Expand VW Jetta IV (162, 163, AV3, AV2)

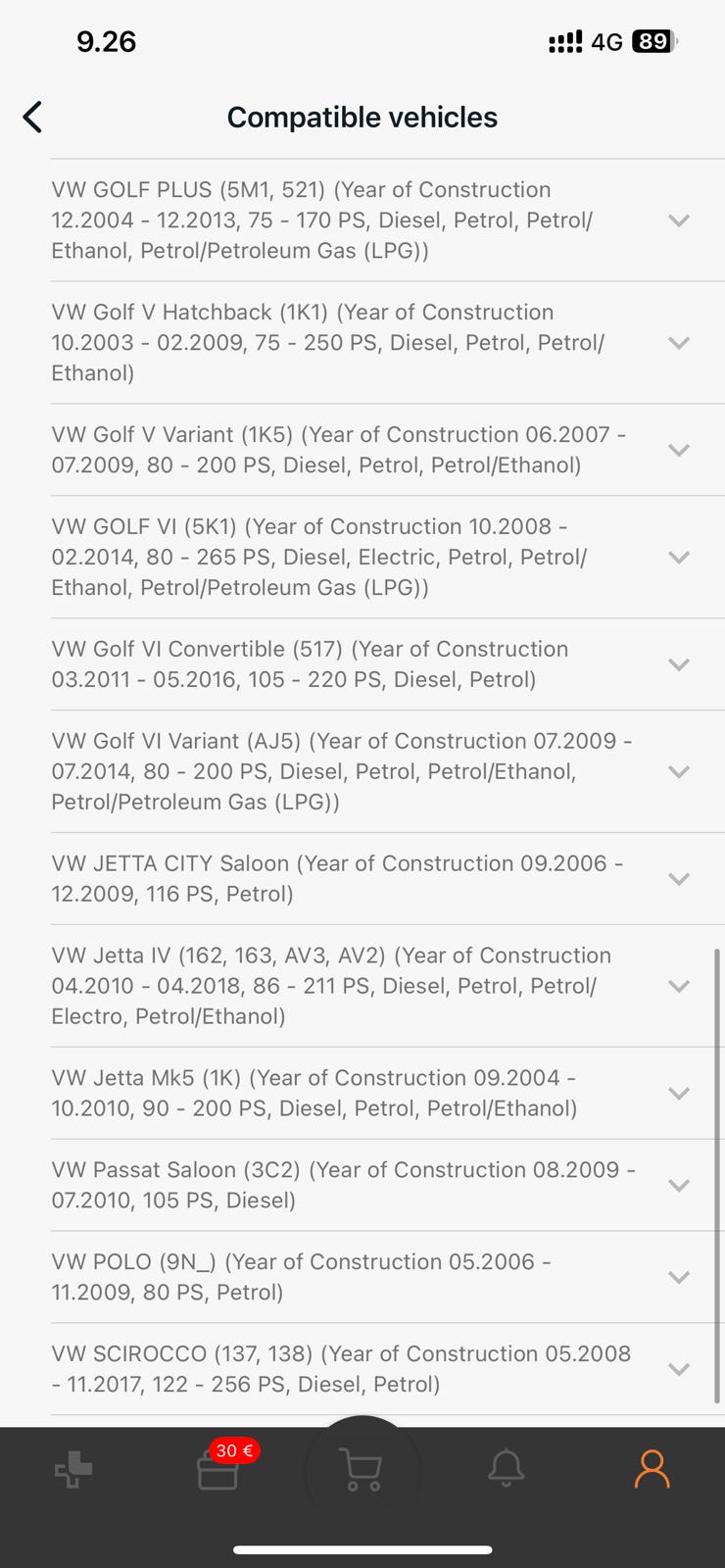click(x=678, y=986)
